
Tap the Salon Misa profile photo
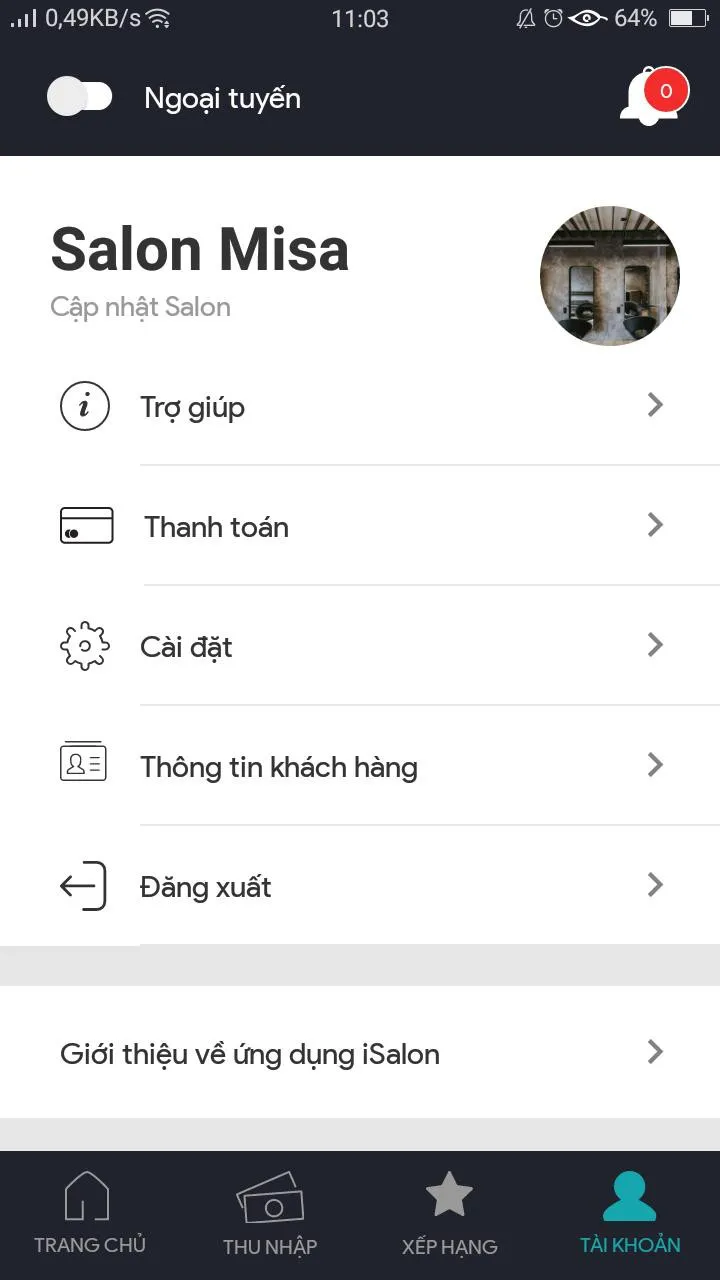tap(610, 275)
